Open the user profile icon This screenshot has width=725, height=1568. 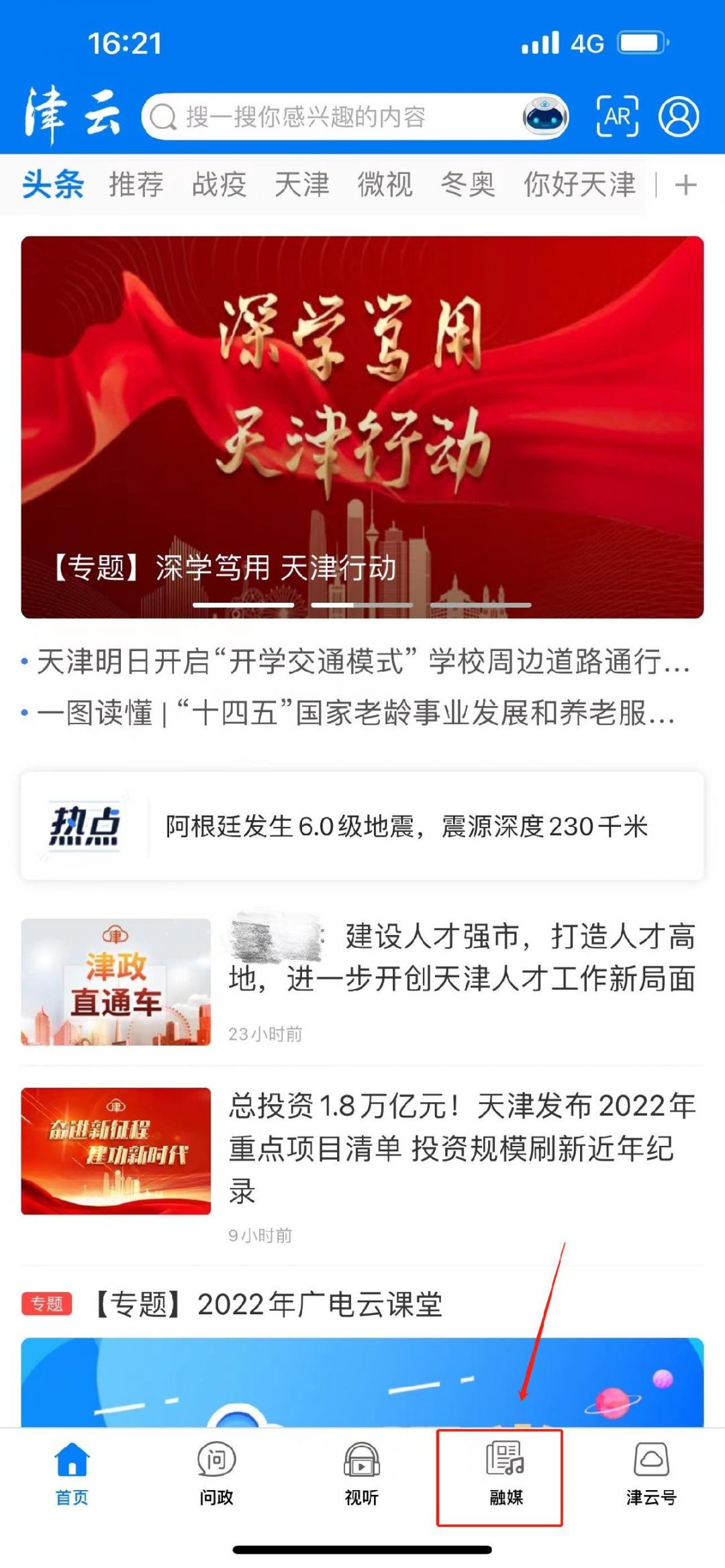(x=679, y=117)
